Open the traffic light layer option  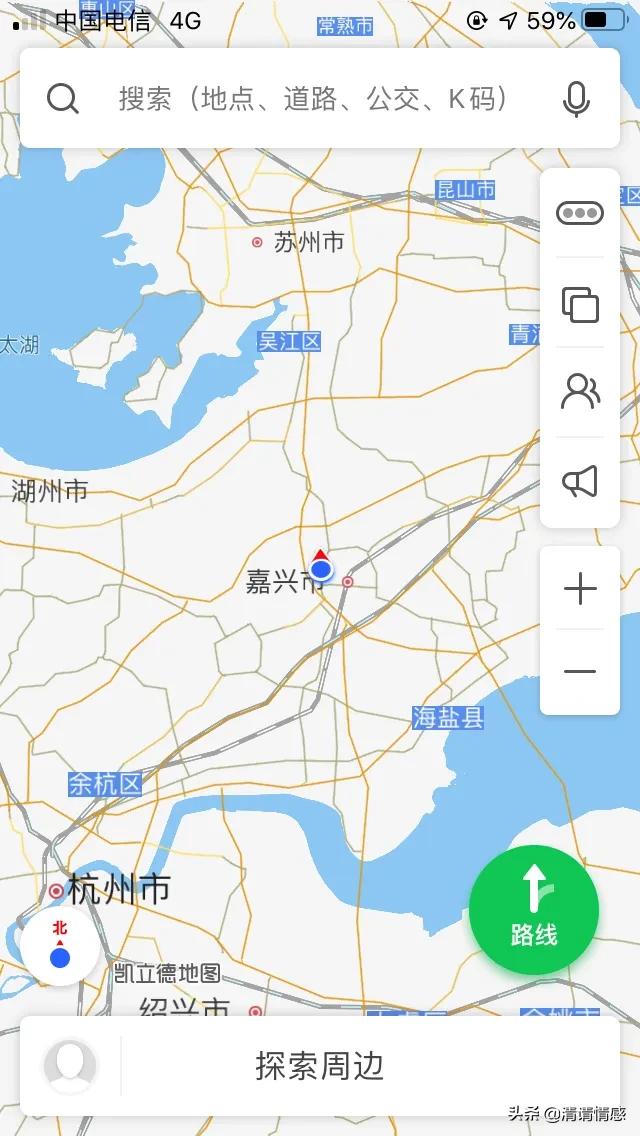tap(580, 213)
